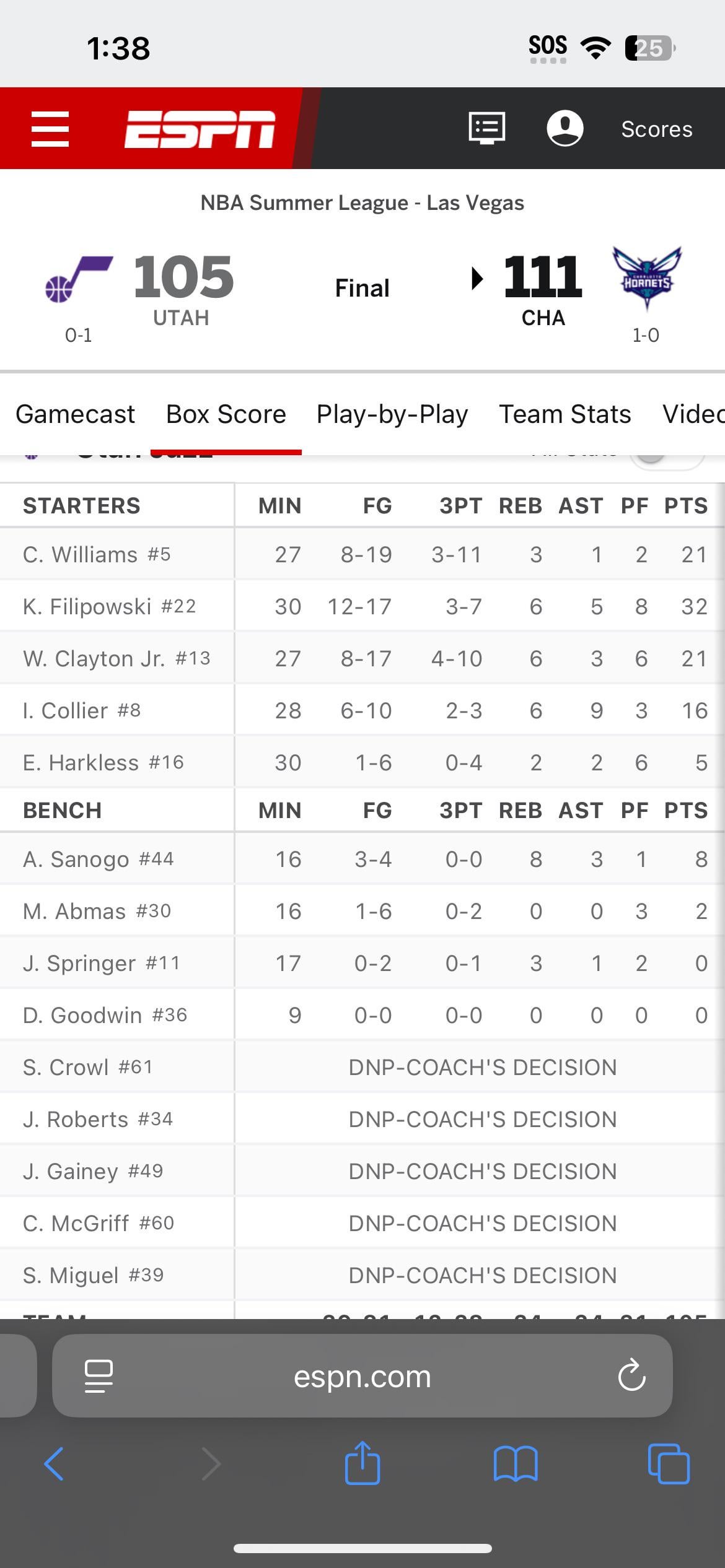This screenshot has width=725, height=1568.
Task: Select the Box Score tab
Action: click(226, 414)
